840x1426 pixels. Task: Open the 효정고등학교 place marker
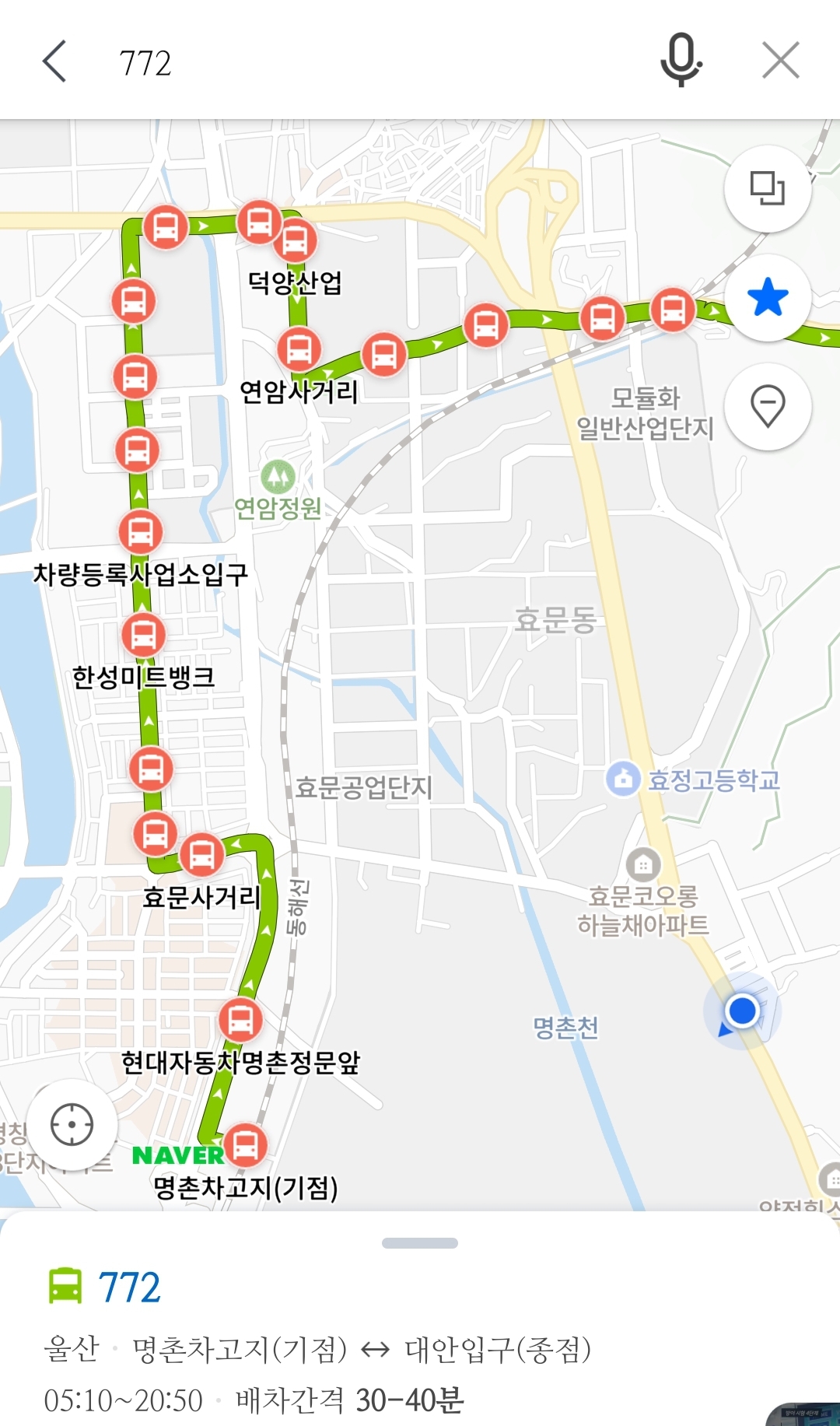[623, 779]
